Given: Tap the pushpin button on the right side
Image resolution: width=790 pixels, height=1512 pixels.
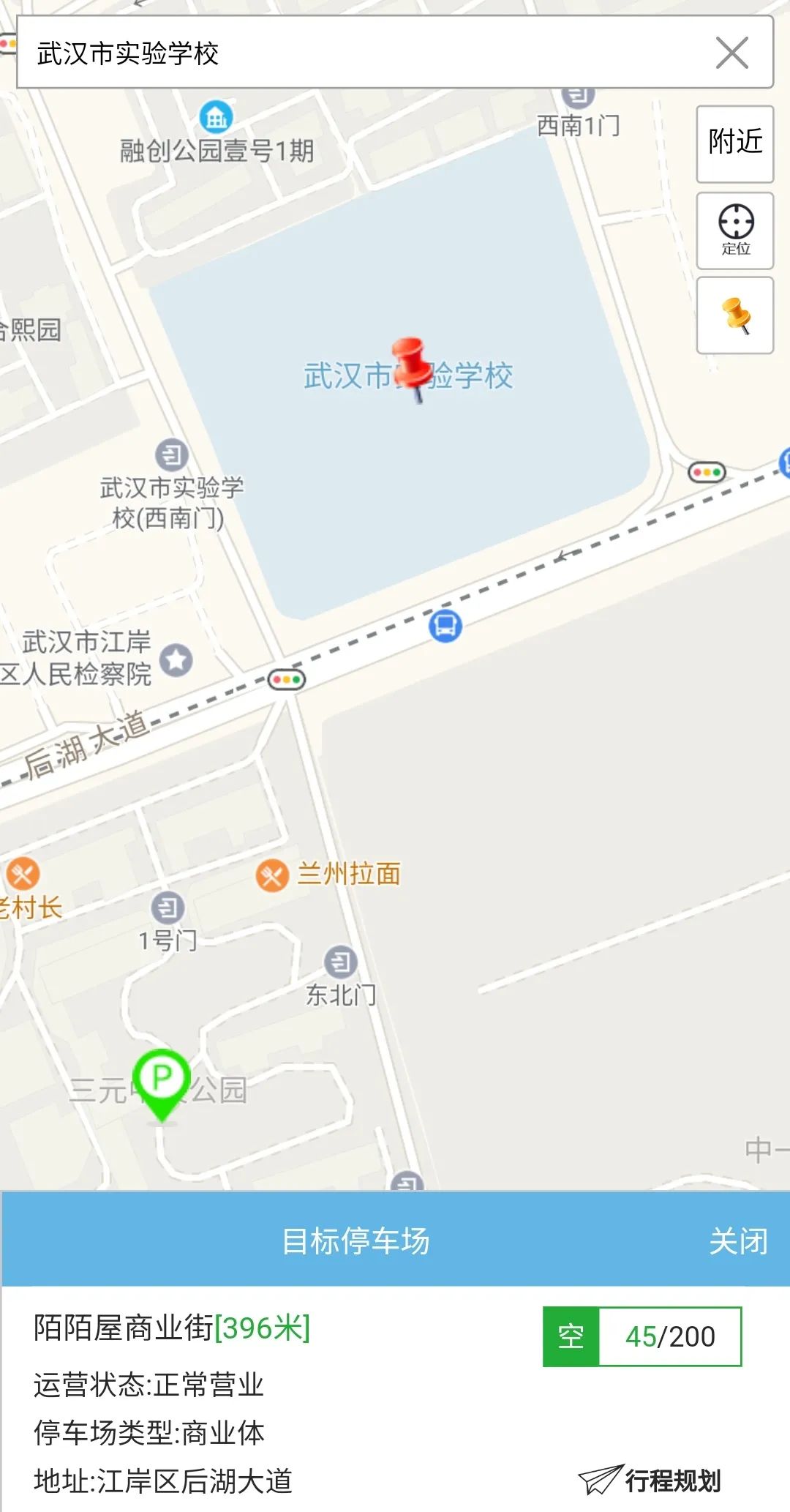Looking at the screenshot, I should (x=734, y=315).
